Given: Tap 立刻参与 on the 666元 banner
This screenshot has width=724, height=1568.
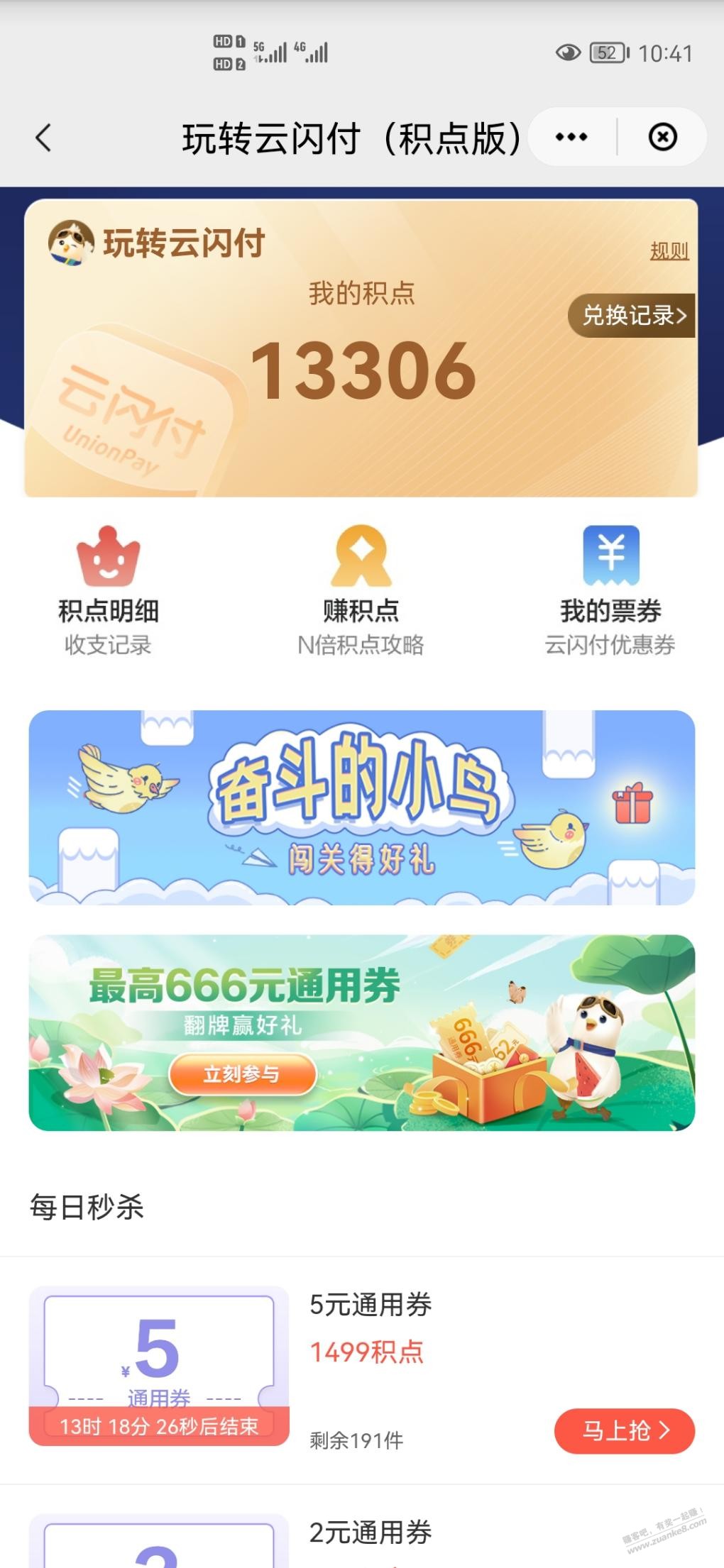Looking at the screenshot, I should (242, 1074).
